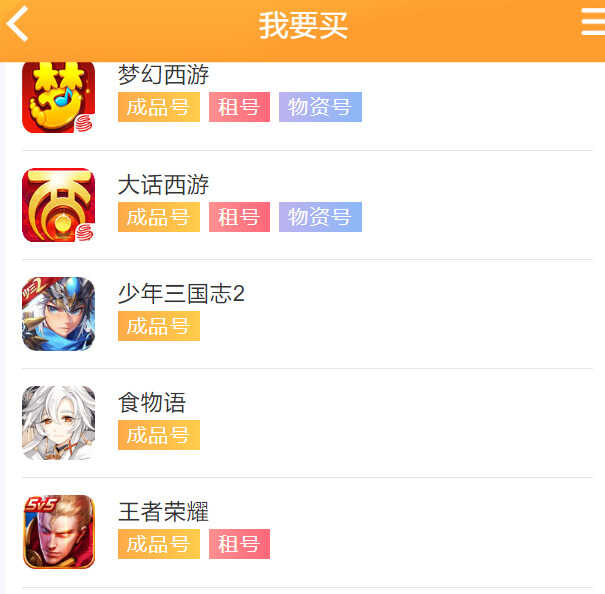Tap 物资号 under 梦幻西游
The width and height of the screenshot is (605, 594).
click(x=320, y=107)
